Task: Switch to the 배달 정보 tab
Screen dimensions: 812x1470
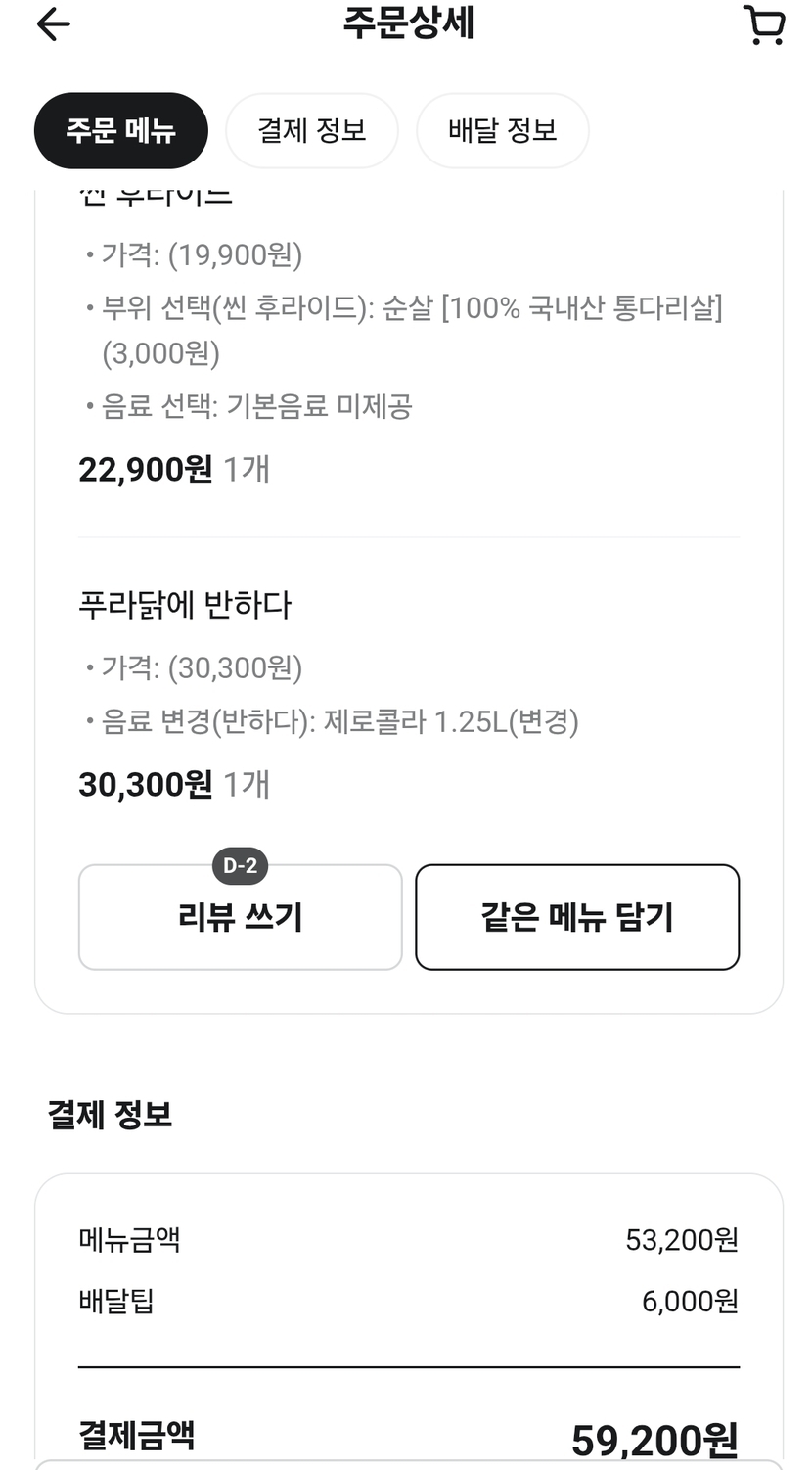Action: click(503, 131)
